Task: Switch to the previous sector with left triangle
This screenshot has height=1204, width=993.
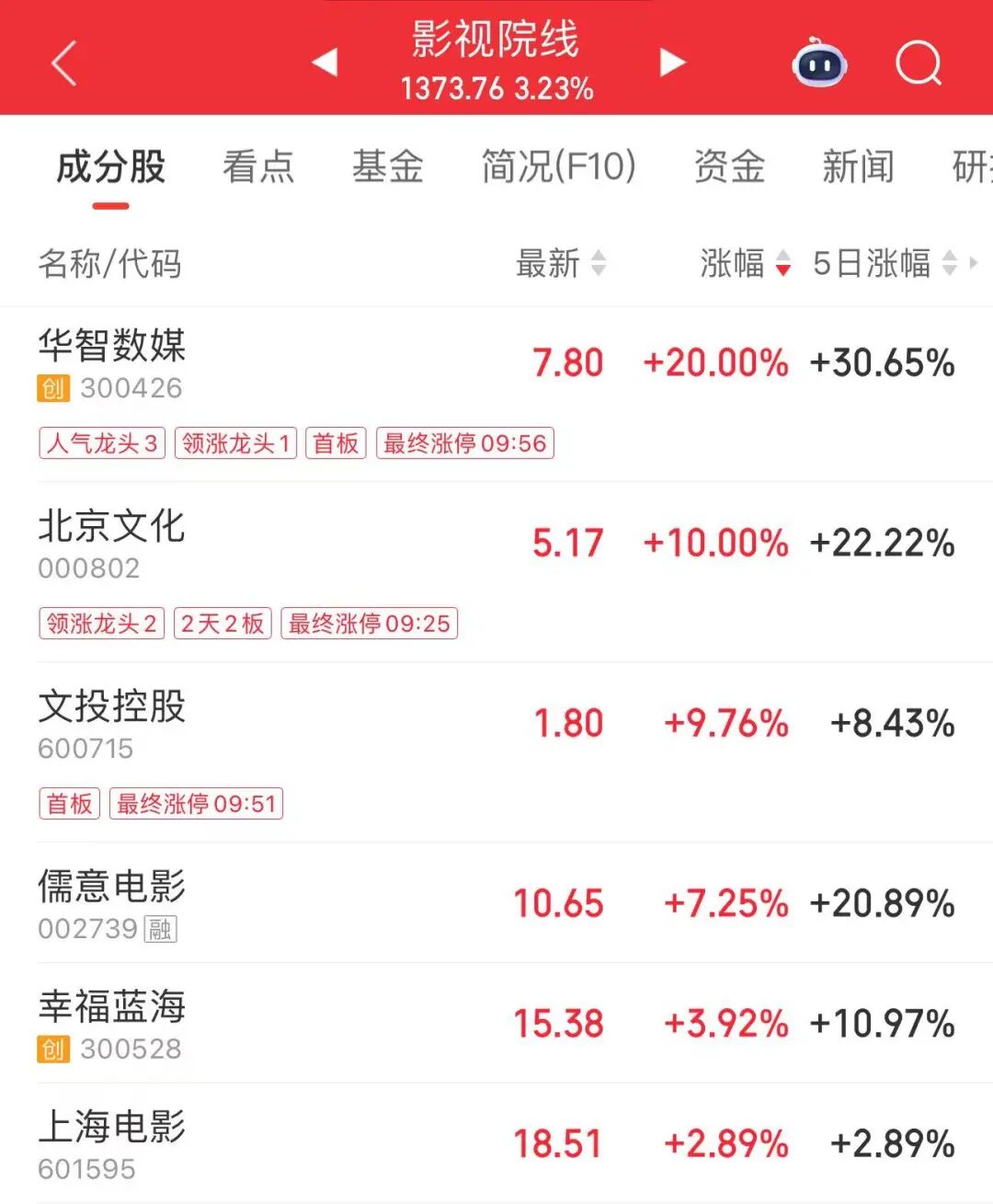Action: 325,63
